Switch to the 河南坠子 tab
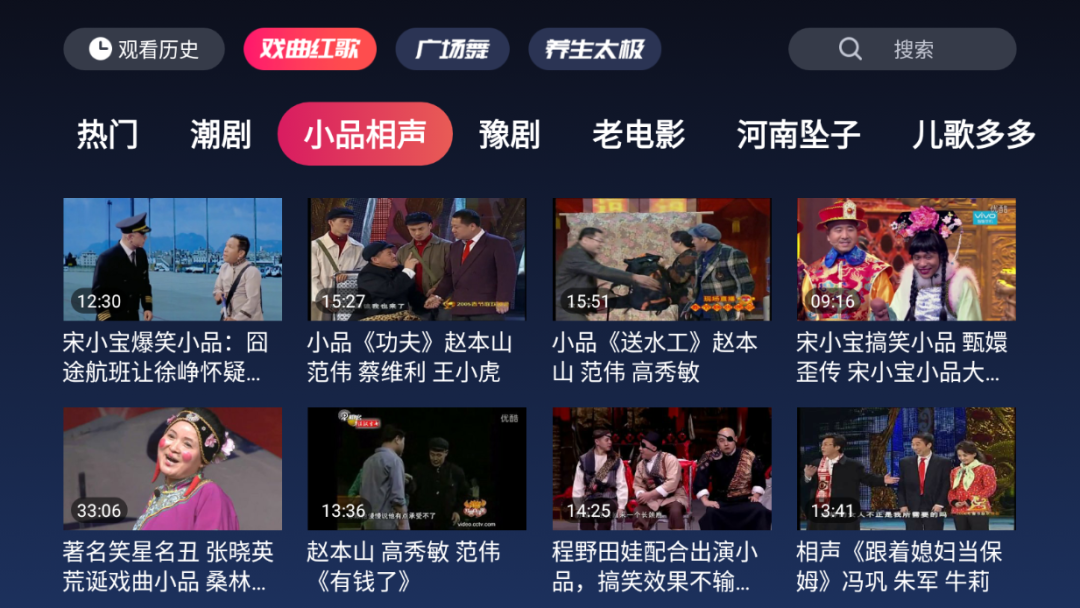 [x=798, y=134]
